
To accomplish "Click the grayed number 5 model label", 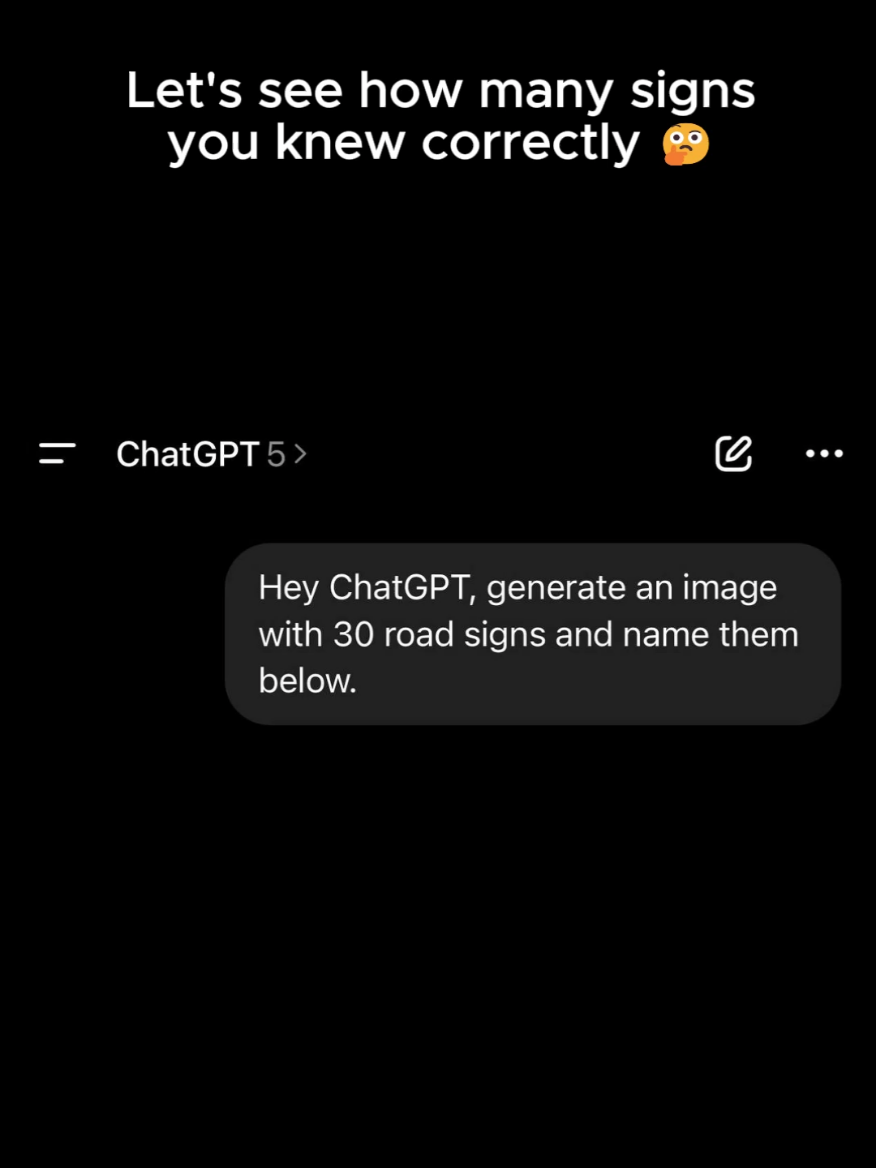I will coord(278,455).
